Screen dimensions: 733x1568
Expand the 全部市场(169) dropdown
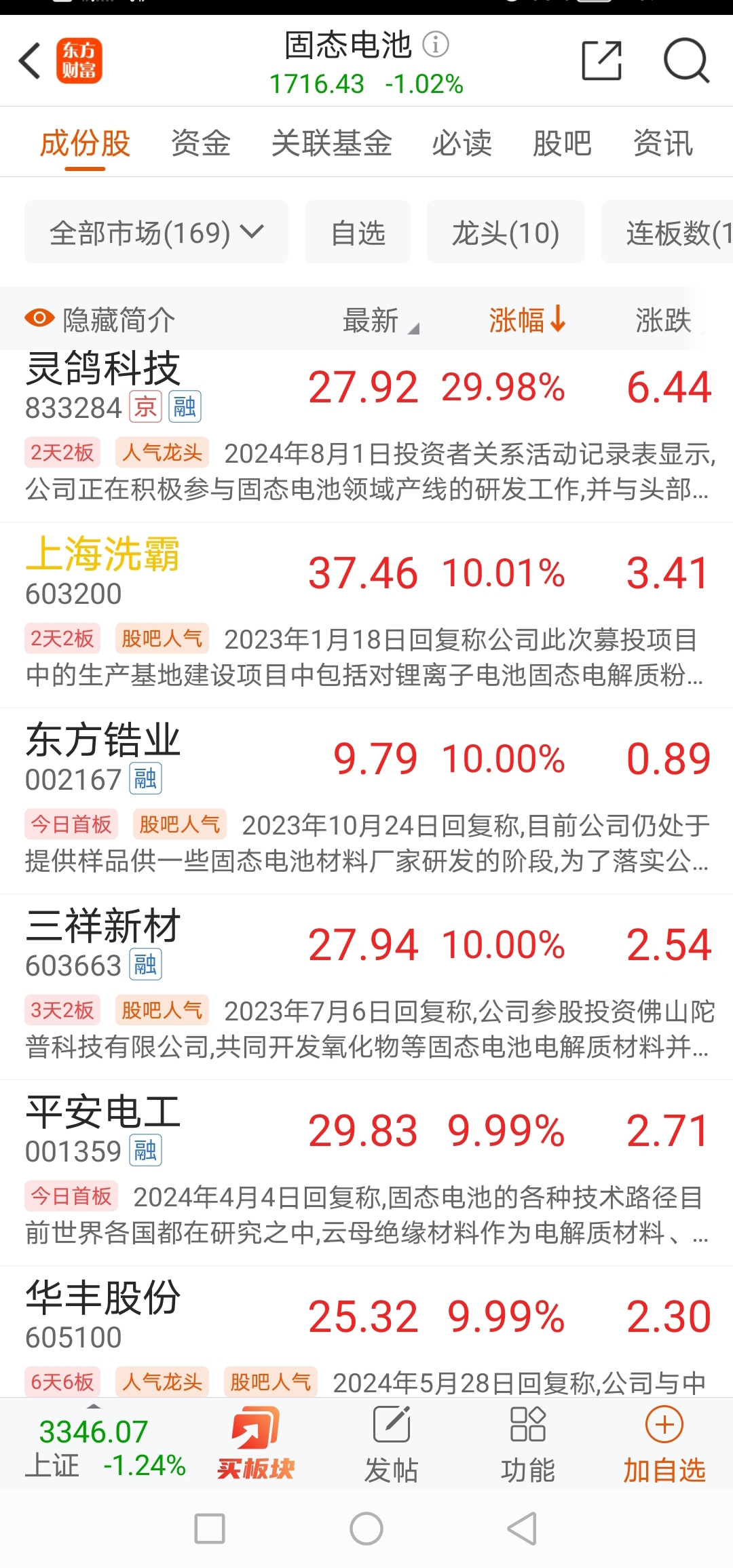tap(156, 232)
